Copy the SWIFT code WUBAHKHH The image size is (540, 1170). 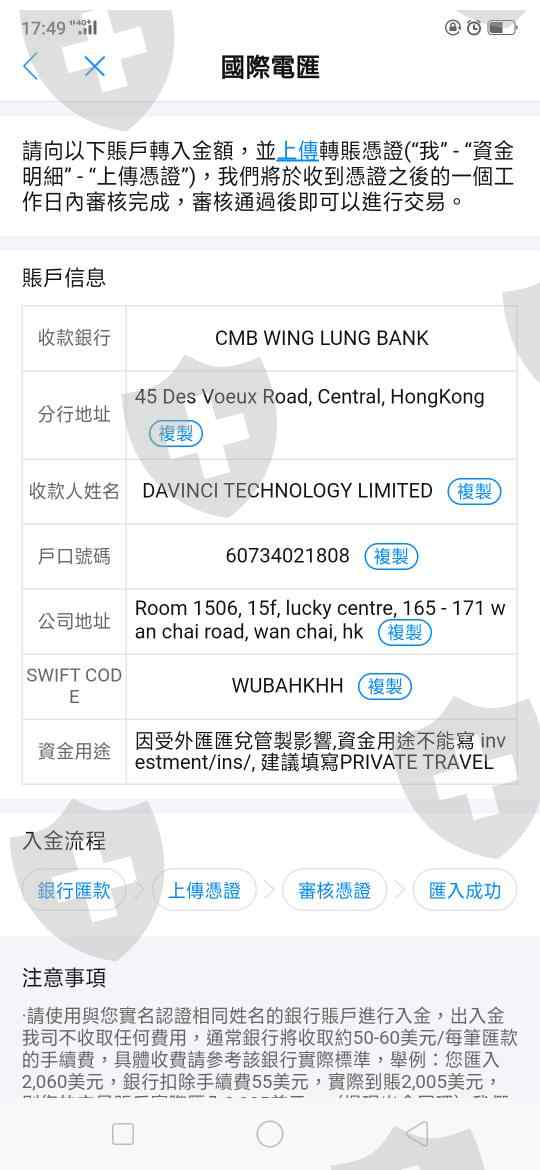click(385, 686)
